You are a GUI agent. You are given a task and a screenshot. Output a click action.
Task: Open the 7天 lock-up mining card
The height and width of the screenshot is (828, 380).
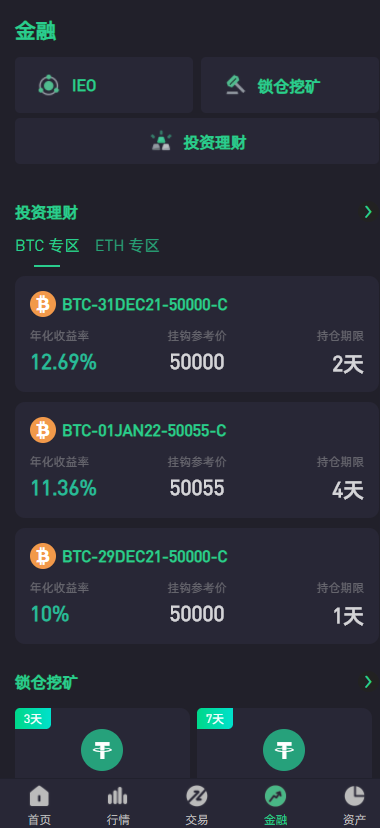pyautogui.click(x=284, y=744)
